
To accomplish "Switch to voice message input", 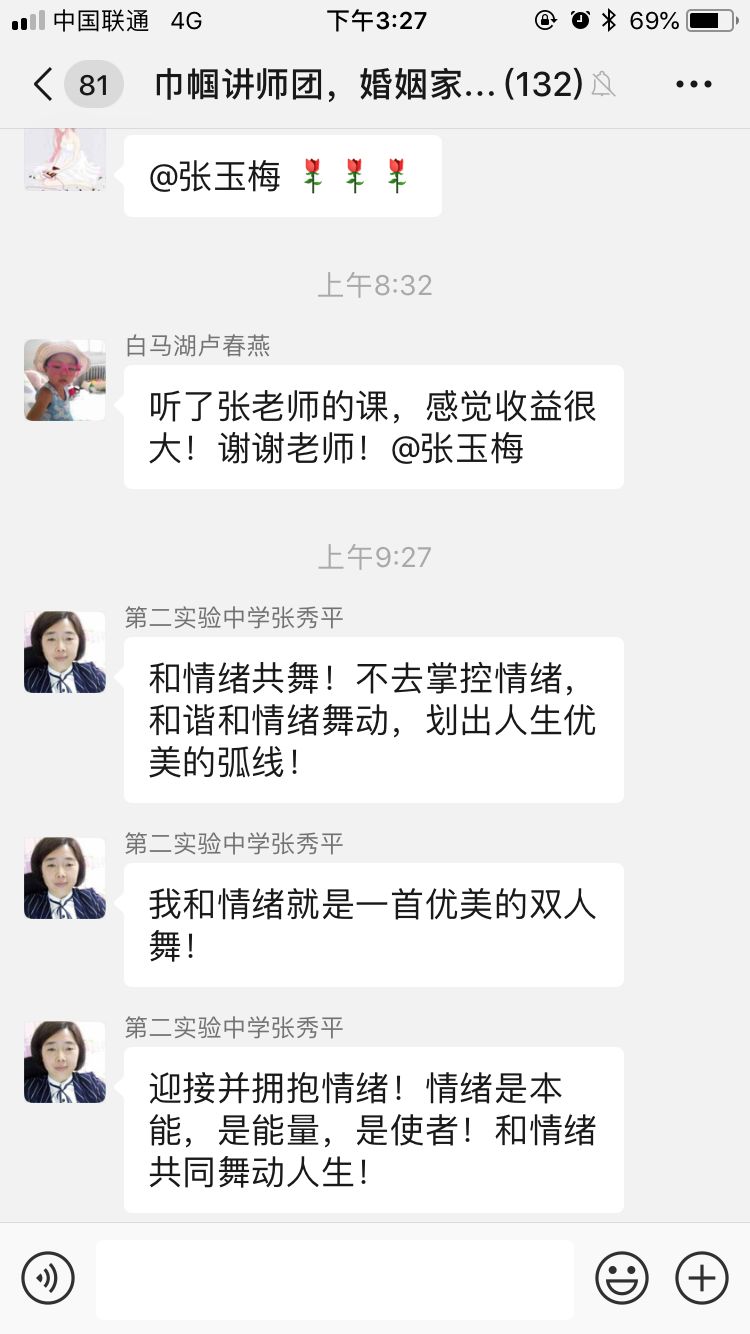I will pos(48,1278).
